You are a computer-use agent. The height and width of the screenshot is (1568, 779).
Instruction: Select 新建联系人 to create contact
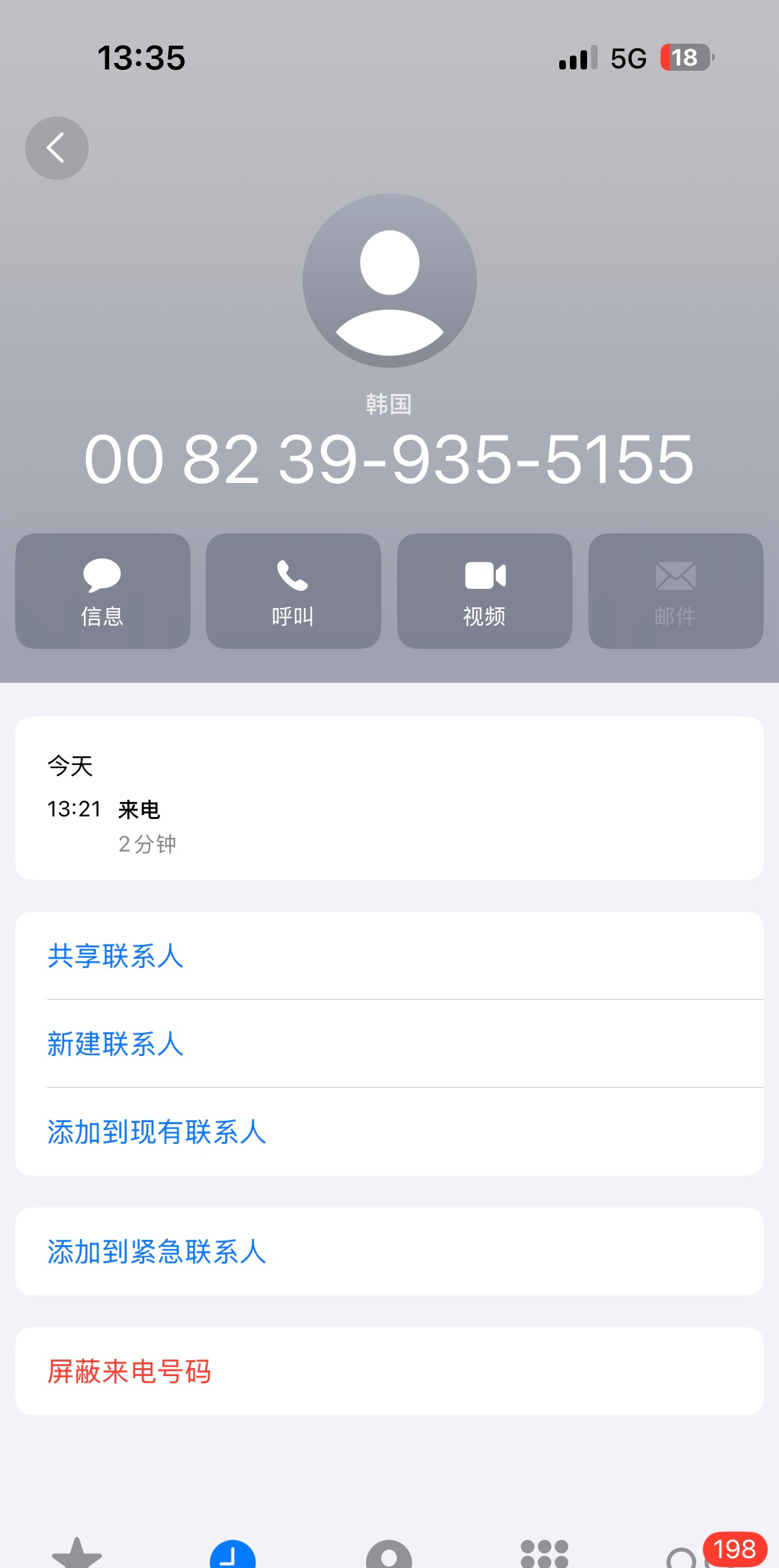pyautogui.click(x=116, y=1044)
